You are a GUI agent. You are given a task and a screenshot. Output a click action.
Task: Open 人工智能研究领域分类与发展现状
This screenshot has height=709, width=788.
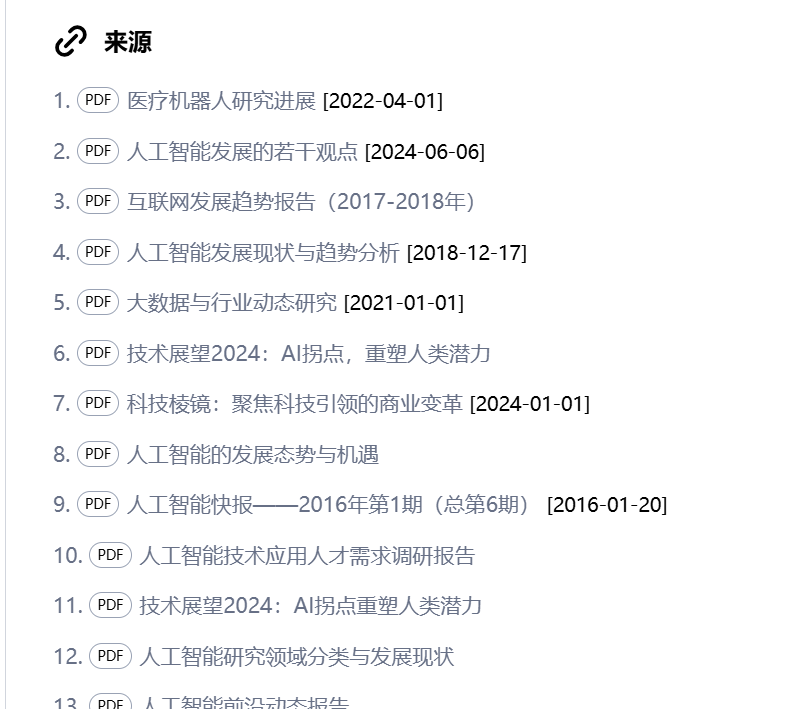point(297,656)
